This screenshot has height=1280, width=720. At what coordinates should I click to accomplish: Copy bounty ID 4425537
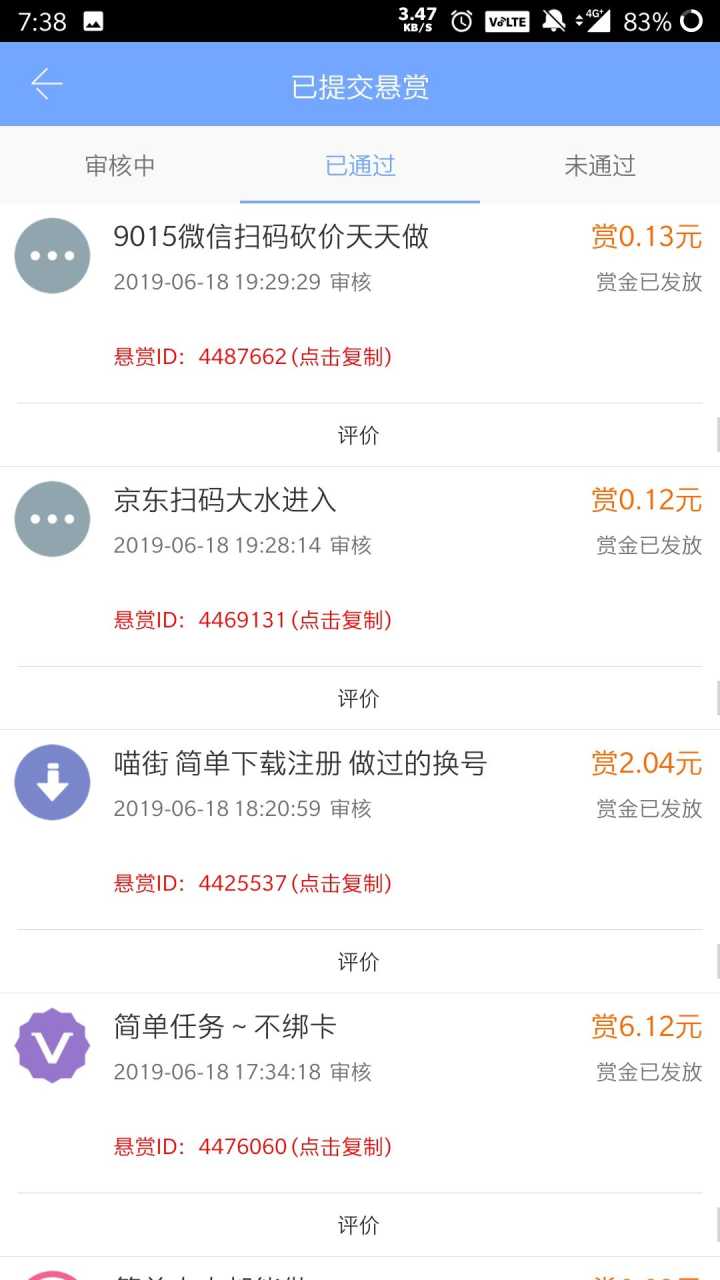tap(252, 883)
